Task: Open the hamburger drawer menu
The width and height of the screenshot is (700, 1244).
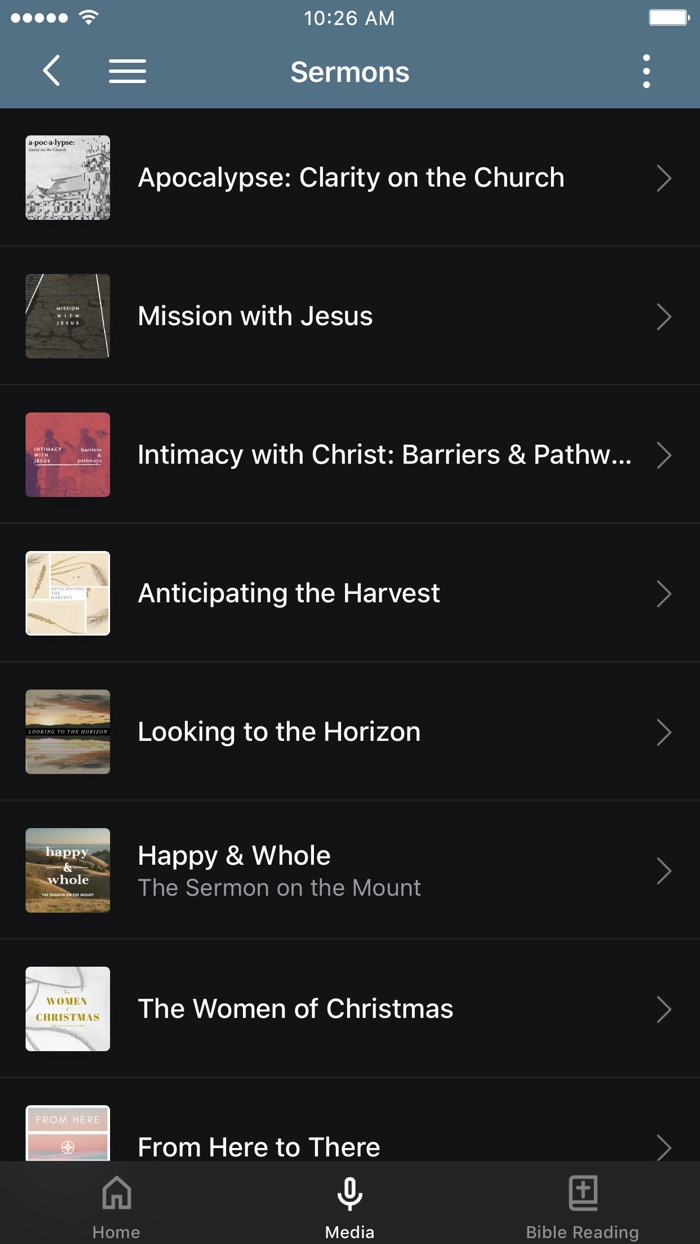Action: coord(127,71)
